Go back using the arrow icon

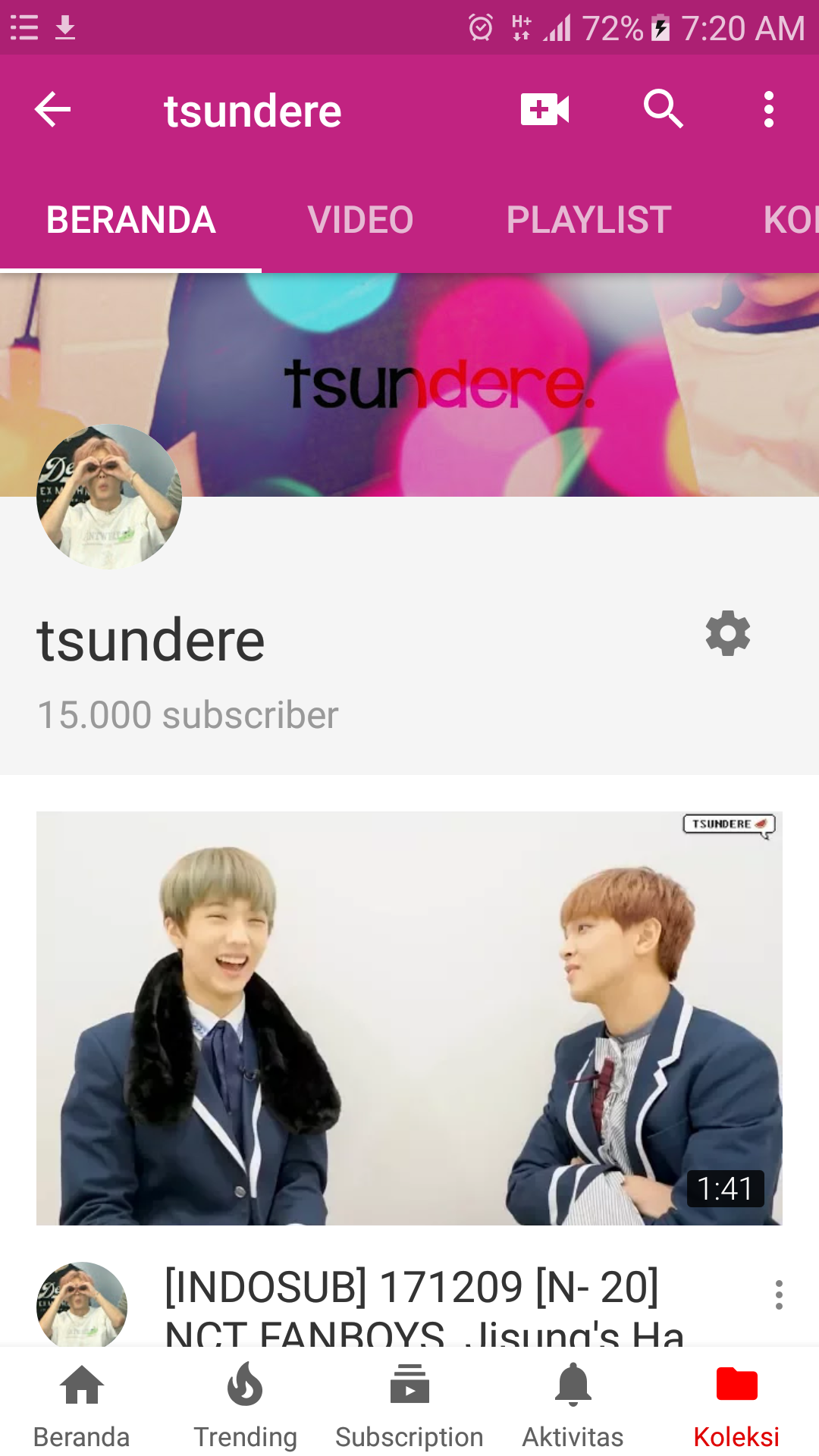[x=53, y=110]
